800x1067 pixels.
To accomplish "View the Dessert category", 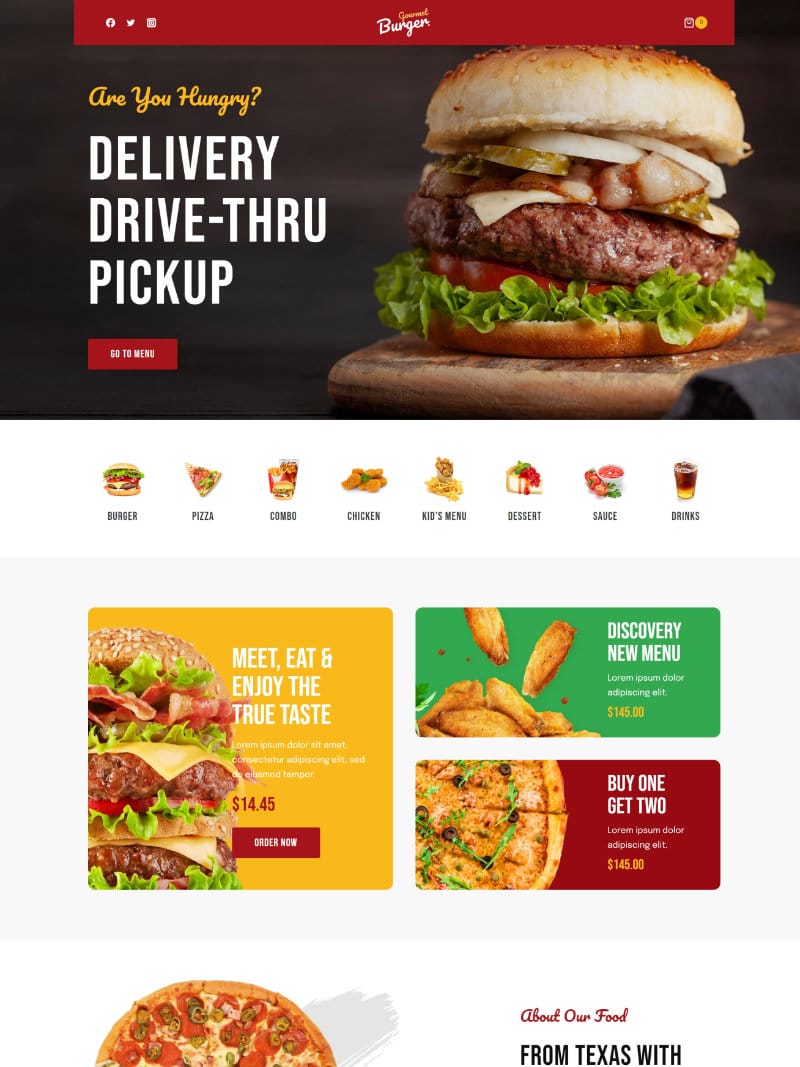I will (524, 490).
